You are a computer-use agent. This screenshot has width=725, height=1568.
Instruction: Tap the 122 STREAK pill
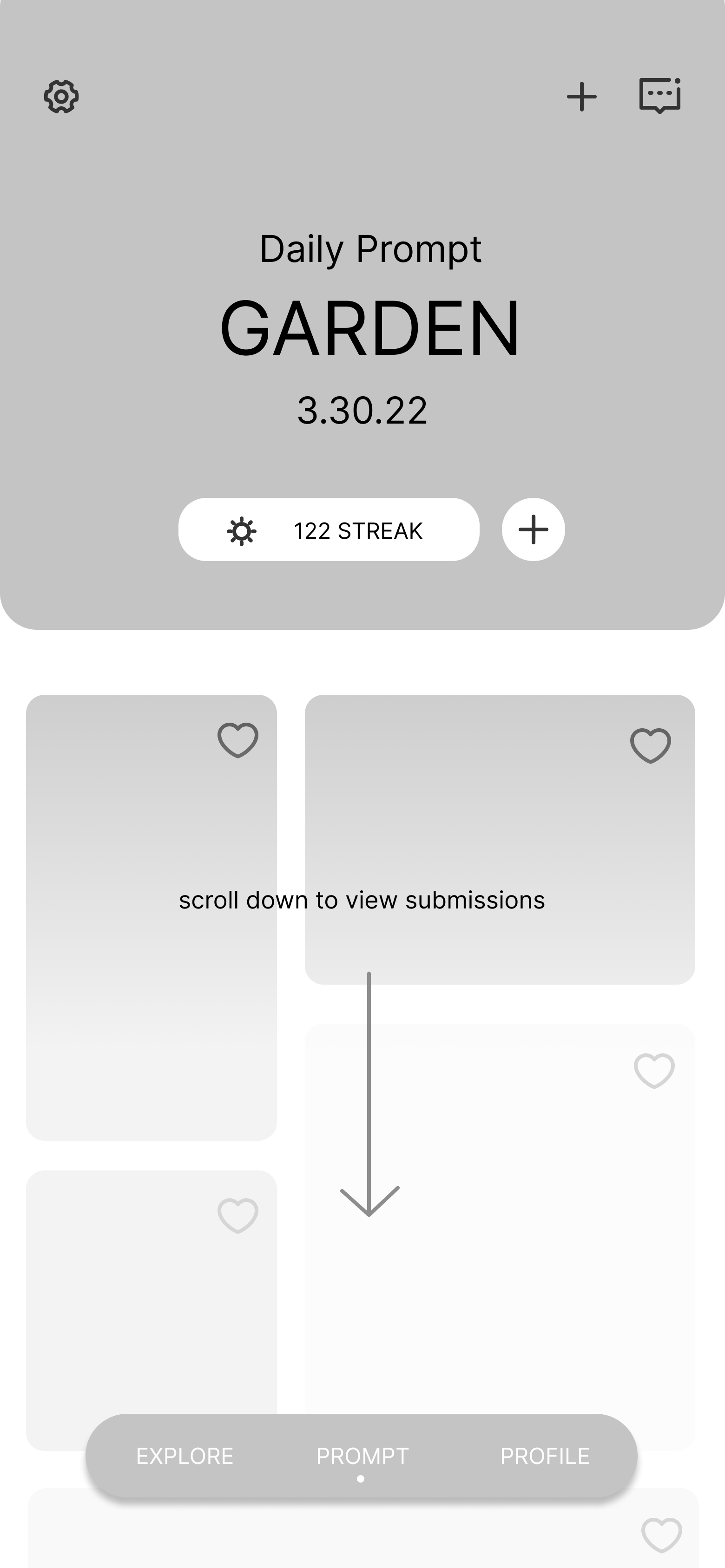329,529
